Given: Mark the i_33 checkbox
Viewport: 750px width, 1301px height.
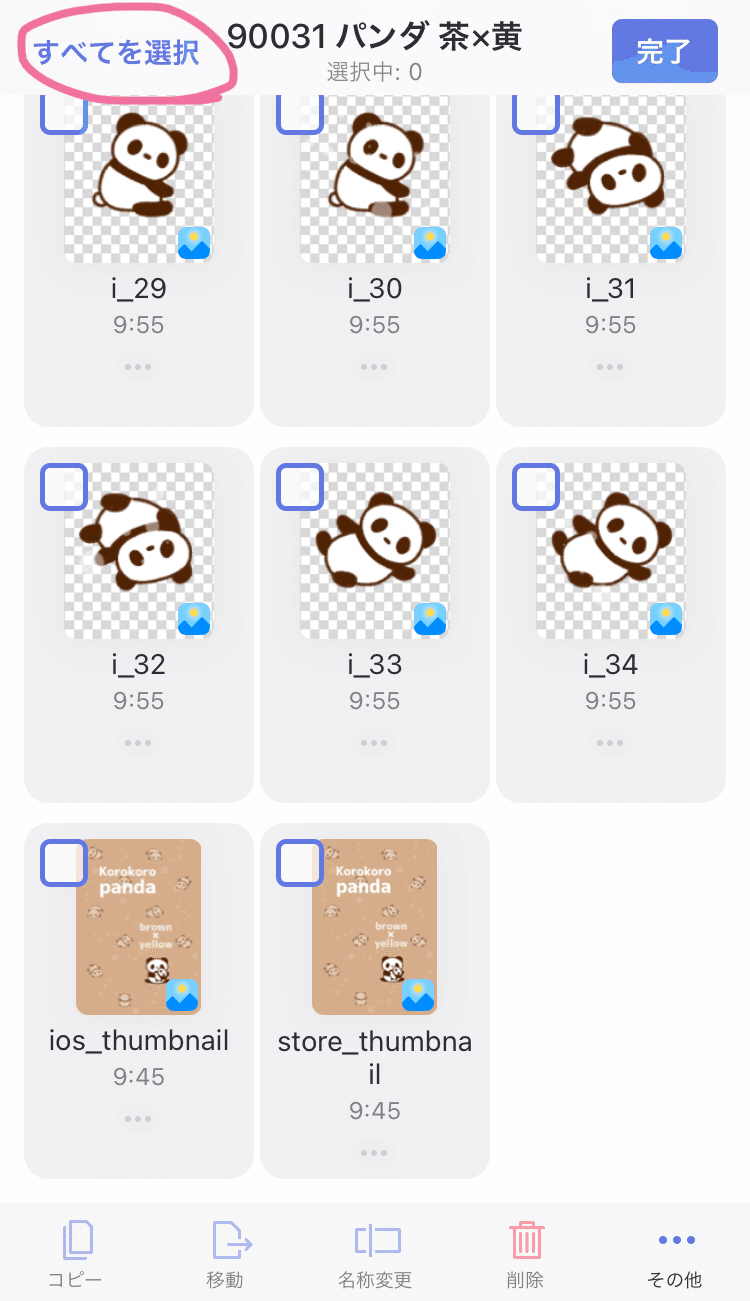Looking at the screenshot, I should point(300,487).
